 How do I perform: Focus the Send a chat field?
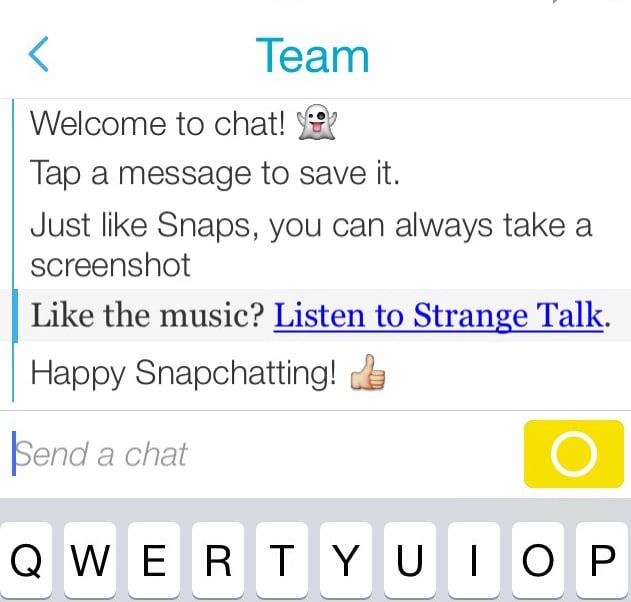pos(260,454)
